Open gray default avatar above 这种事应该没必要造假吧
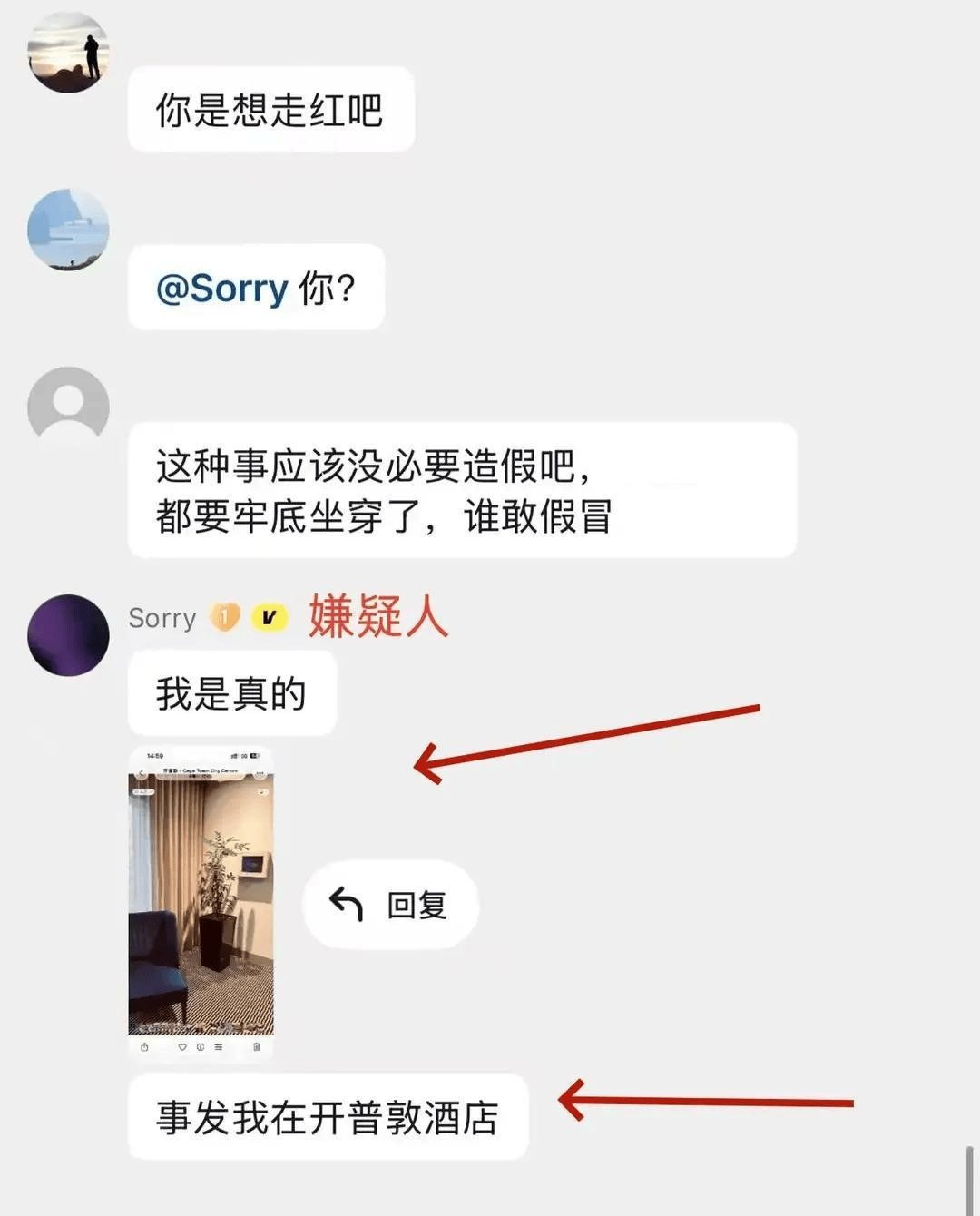Viewport: 980px width, 1216px height. point(68,407)
